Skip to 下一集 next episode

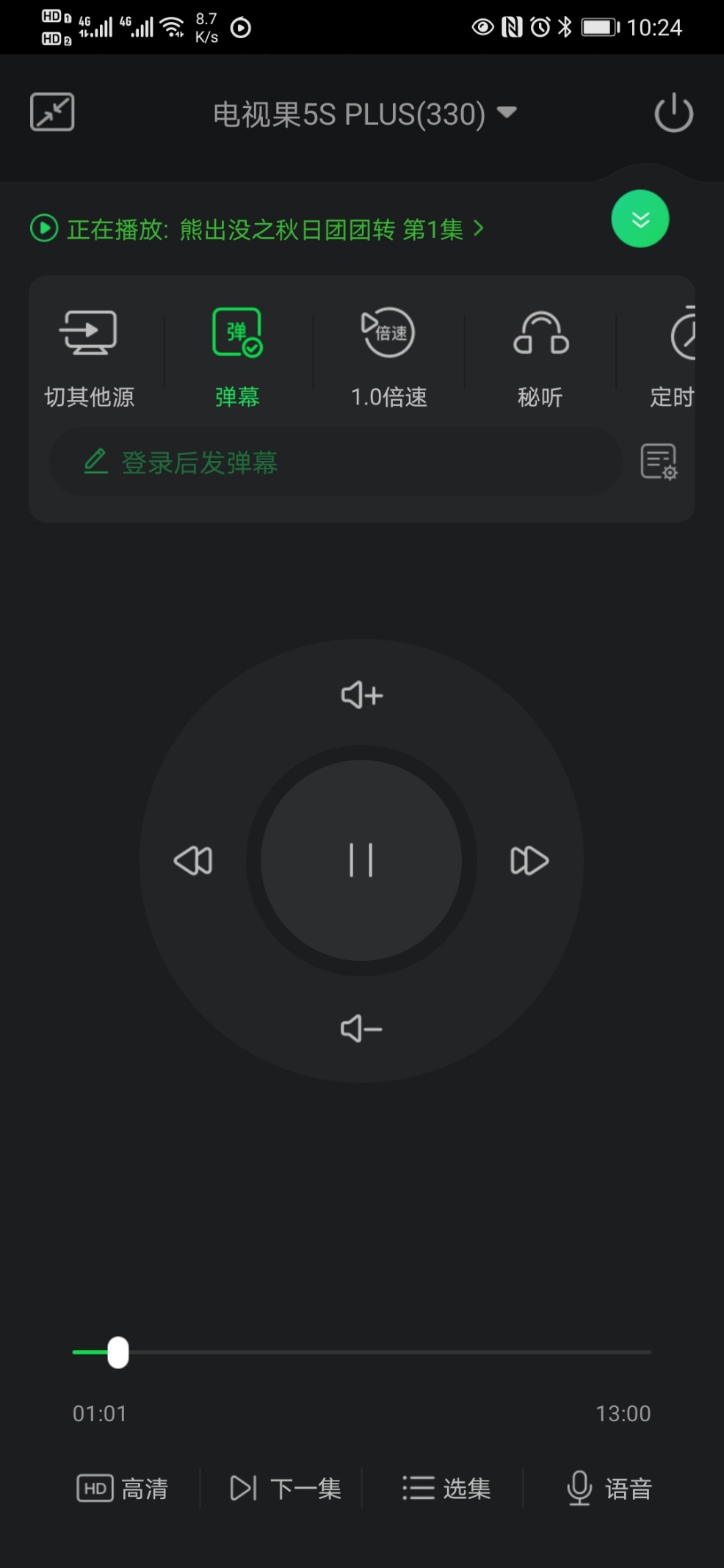coord(286,1488)
